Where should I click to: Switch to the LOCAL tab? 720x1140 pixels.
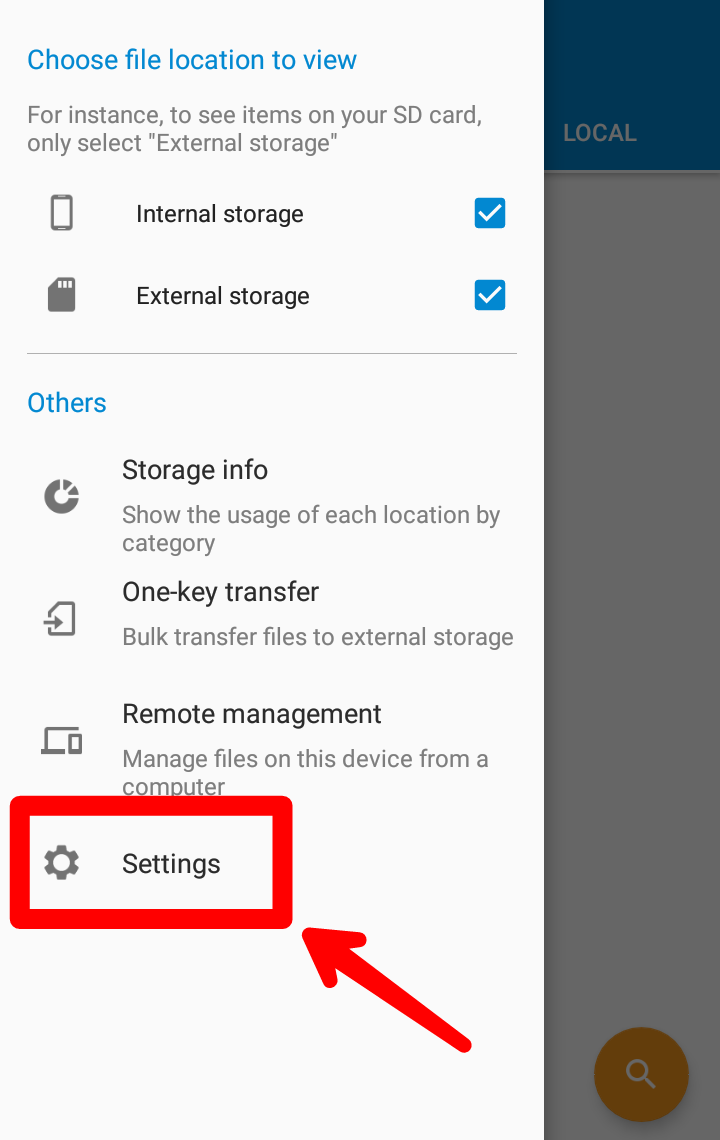(x=600, y=134)
